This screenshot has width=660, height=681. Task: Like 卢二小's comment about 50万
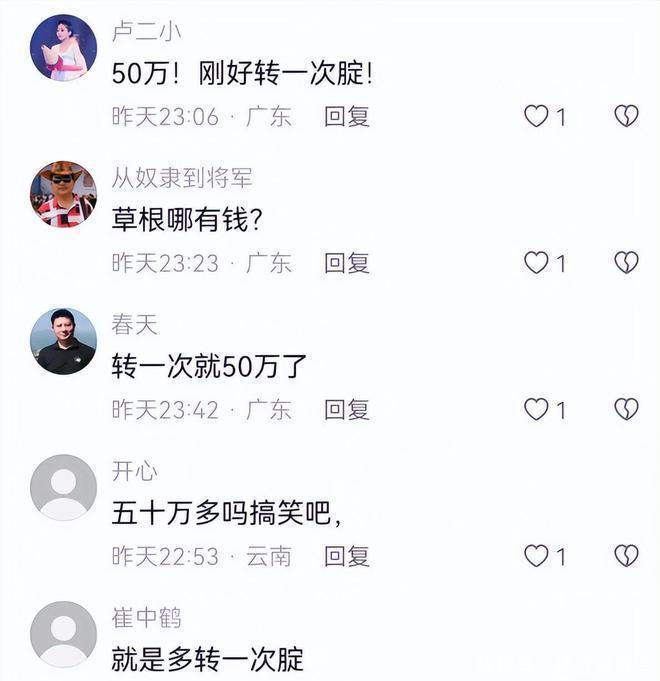click(x=536, y=116)
